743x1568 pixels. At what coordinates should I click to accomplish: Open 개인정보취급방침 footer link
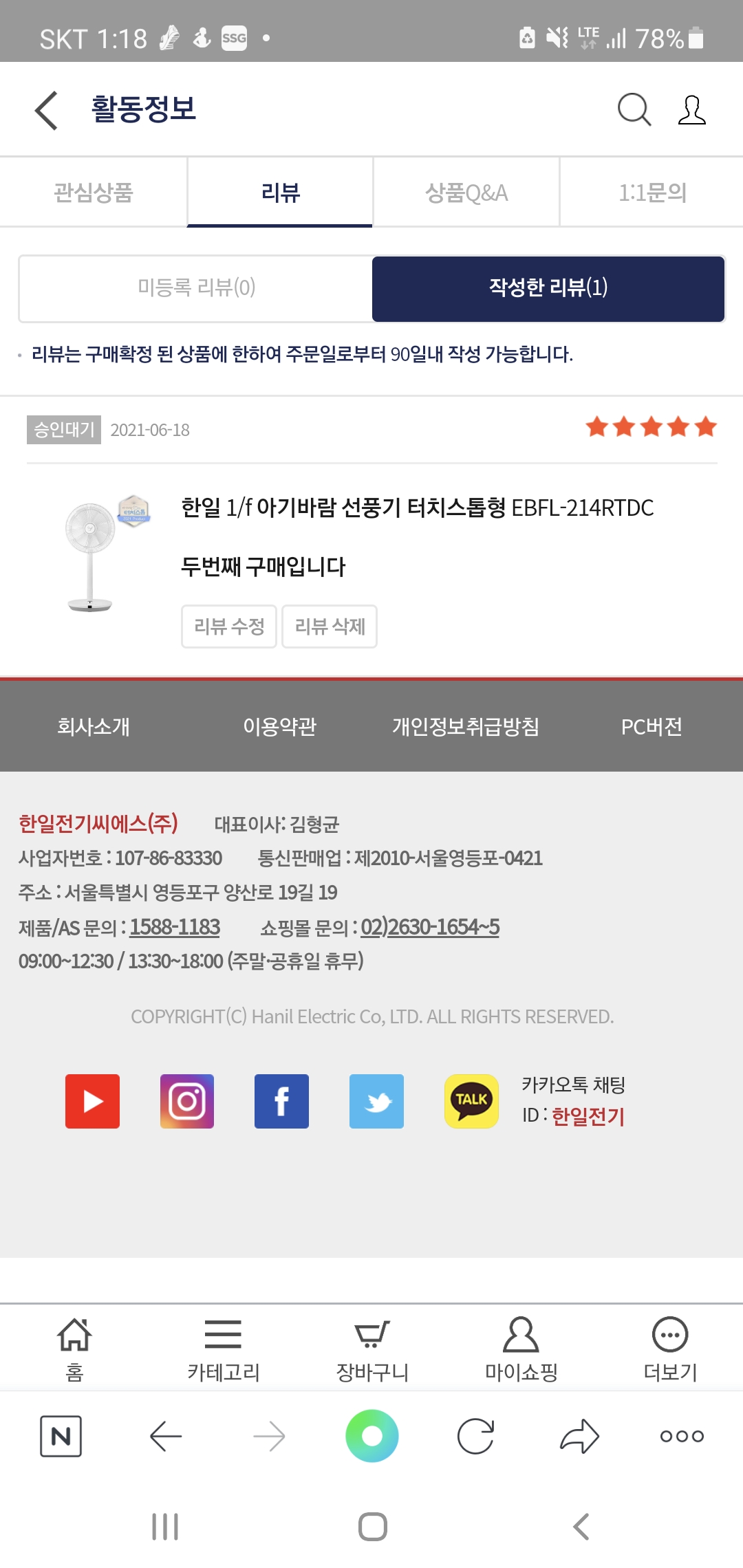coord(466,726)
